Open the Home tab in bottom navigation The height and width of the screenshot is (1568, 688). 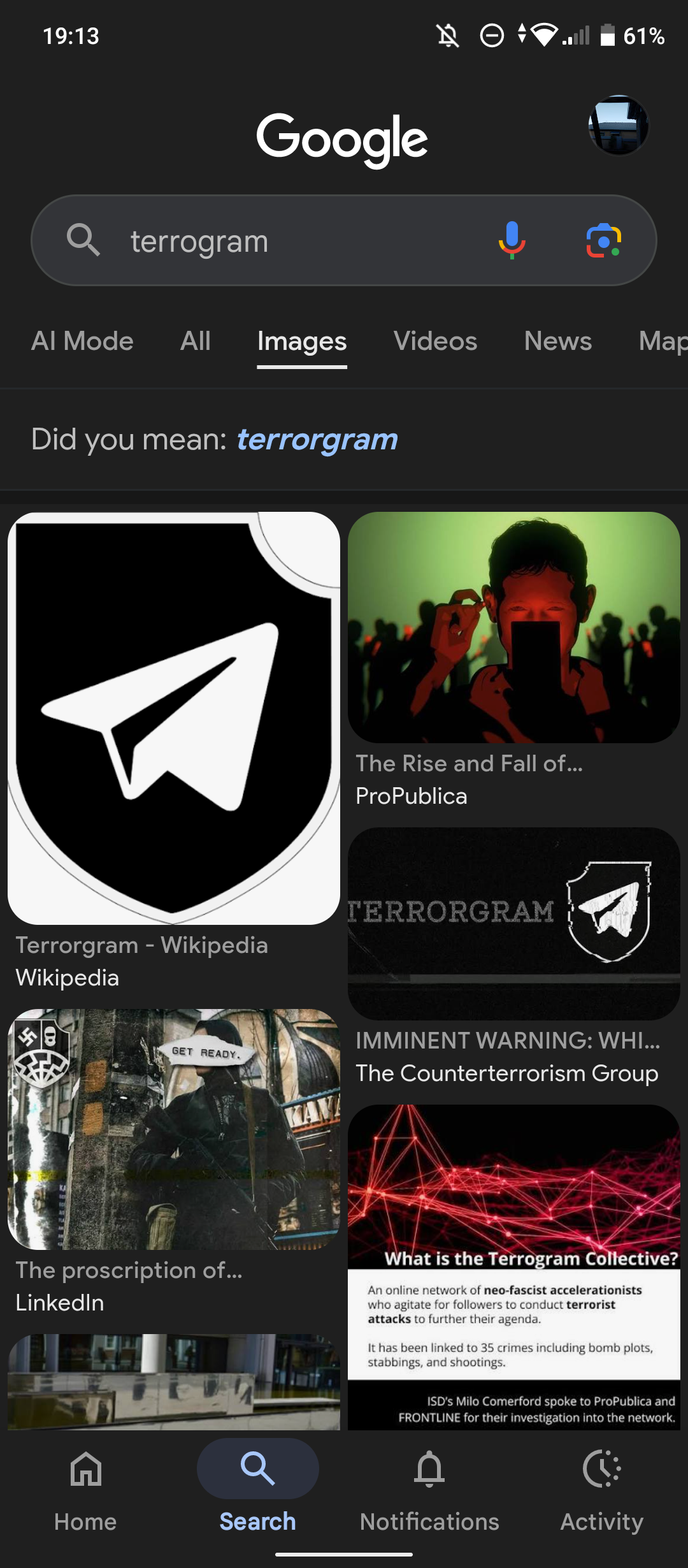[x=86, y=1485]
